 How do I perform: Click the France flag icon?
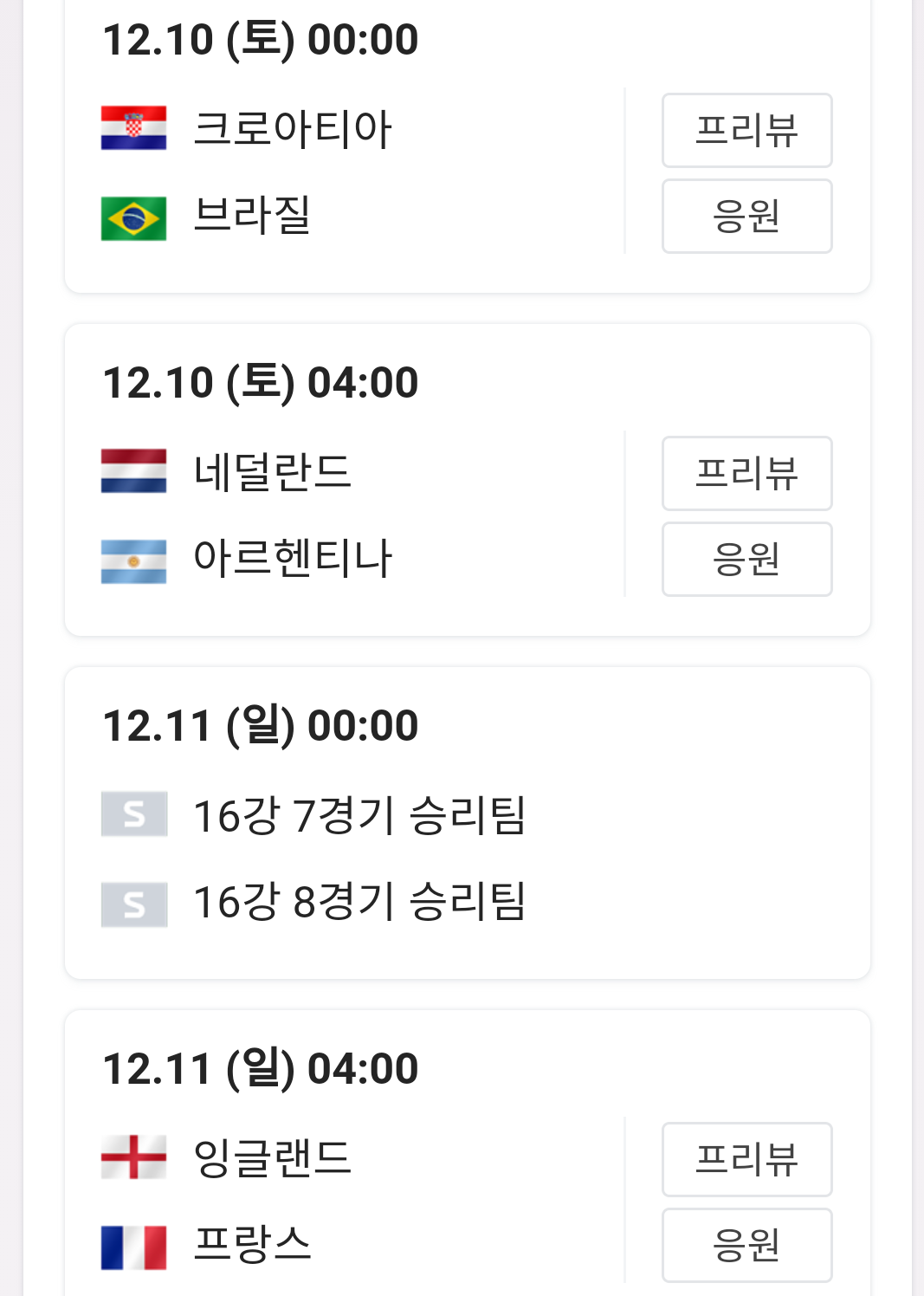click(133, 1246)
